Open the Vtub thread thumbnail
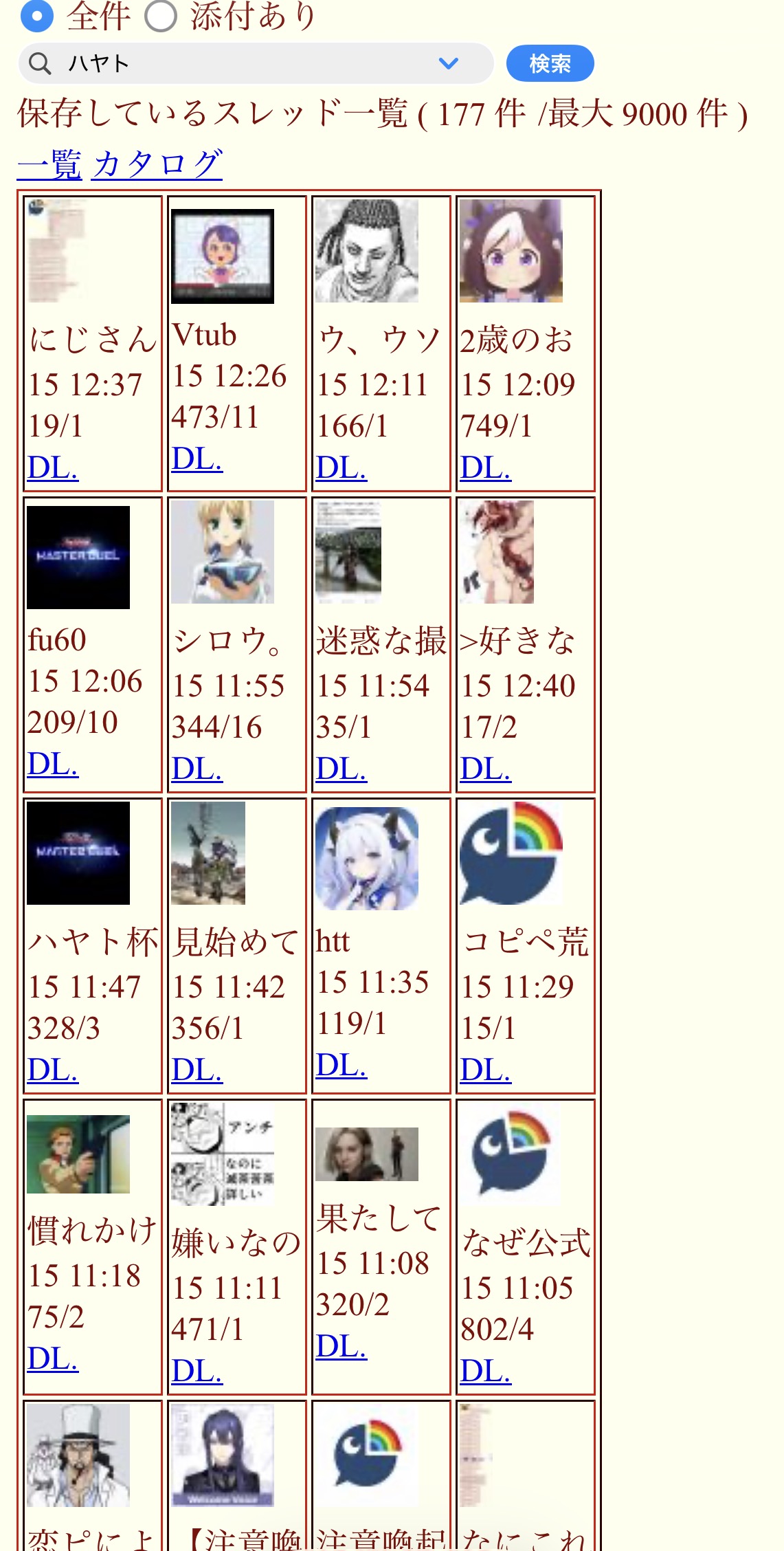 pos(223,256)
